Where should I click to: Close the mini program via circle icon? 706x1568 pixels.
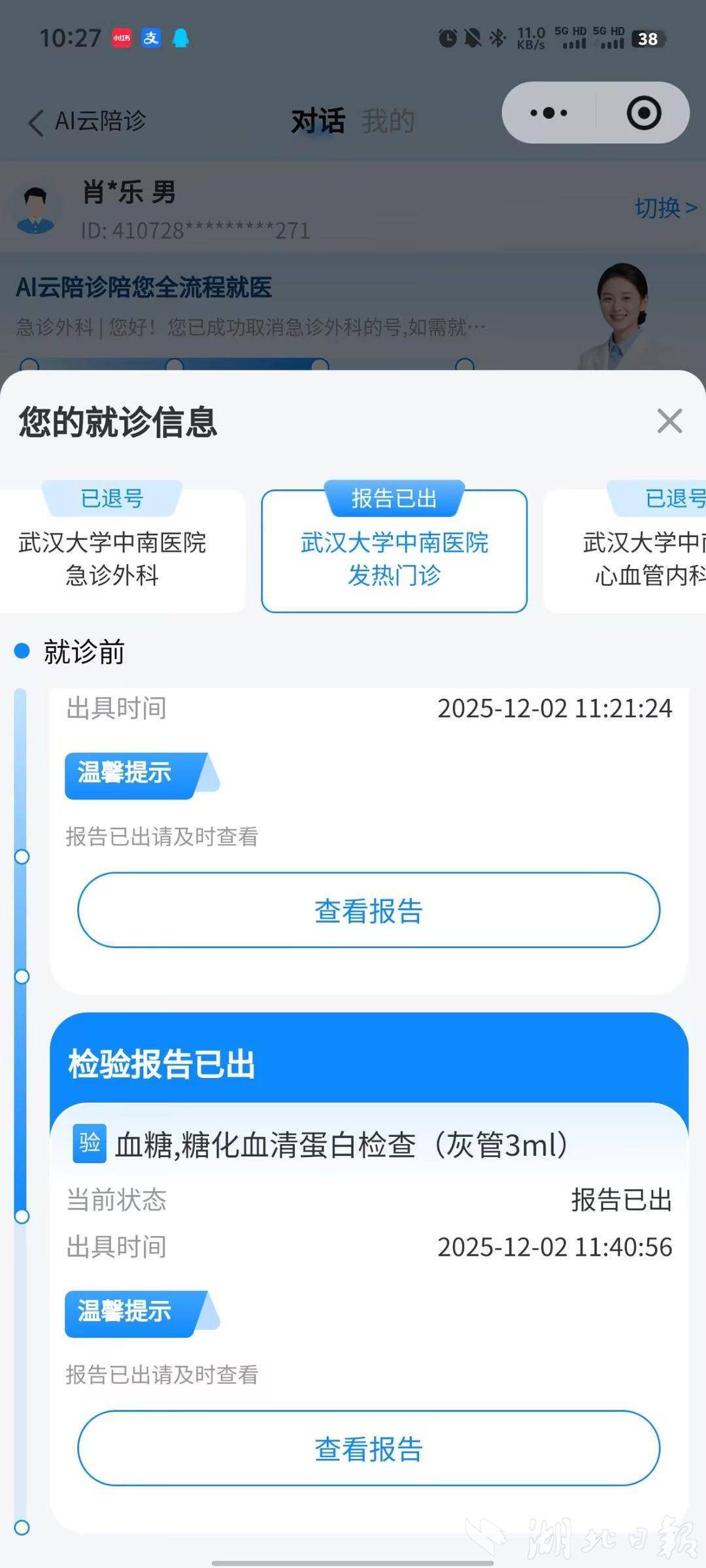tap(643, 113)
